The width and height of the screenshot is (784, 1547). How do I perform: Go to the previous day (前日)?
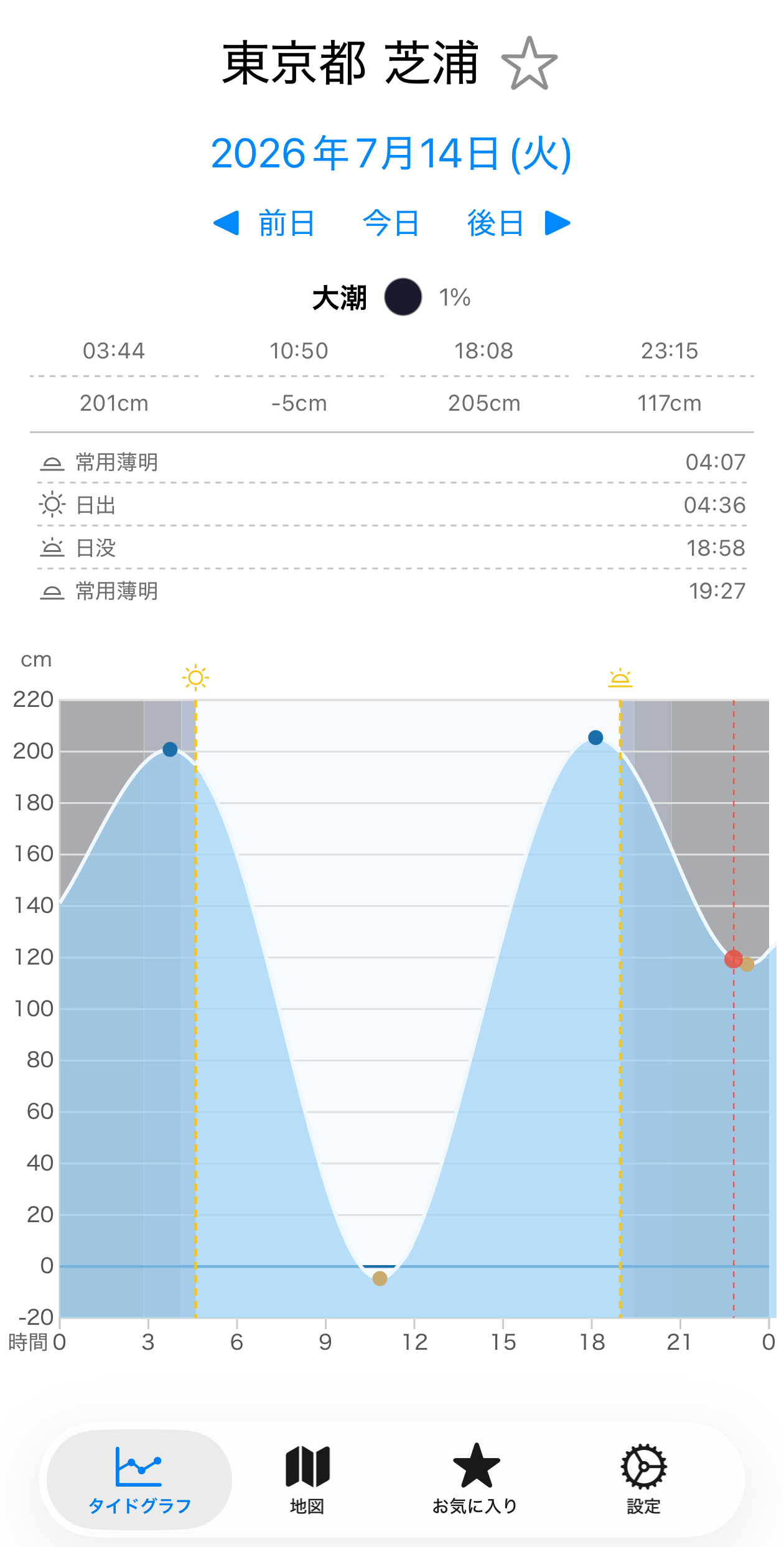(x=264, y=223)
